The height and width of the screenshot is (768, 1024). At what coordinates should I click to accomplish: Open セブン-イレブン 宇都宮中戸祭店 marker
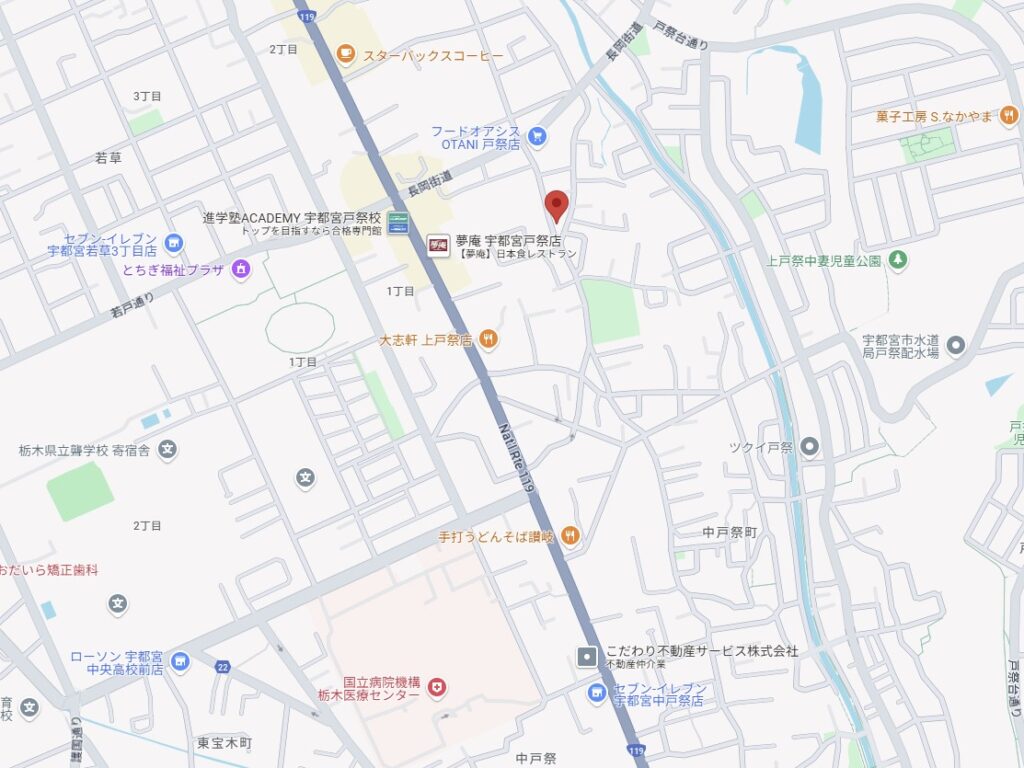click(597, 693)
